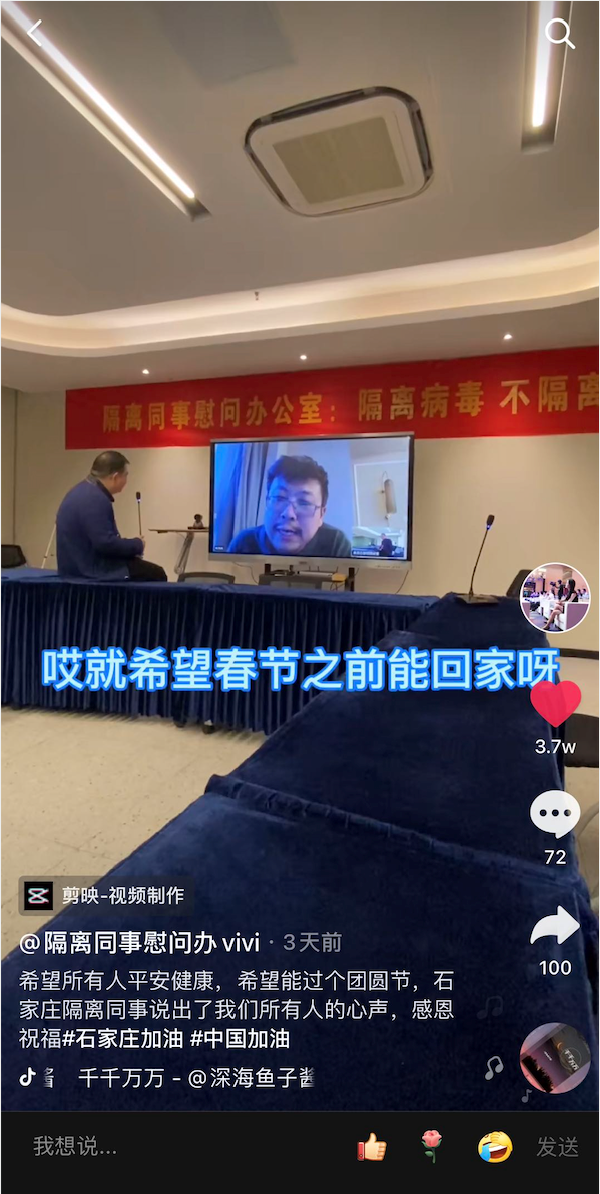Open the comments bubble showing 72

(x=555, y=815)
